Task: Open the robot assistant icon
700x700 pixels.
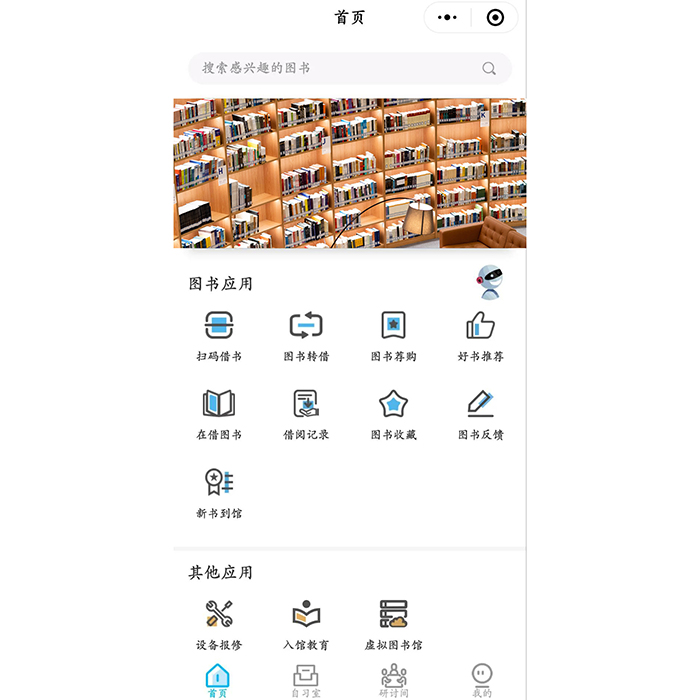Action: click(x=489, y=283)
